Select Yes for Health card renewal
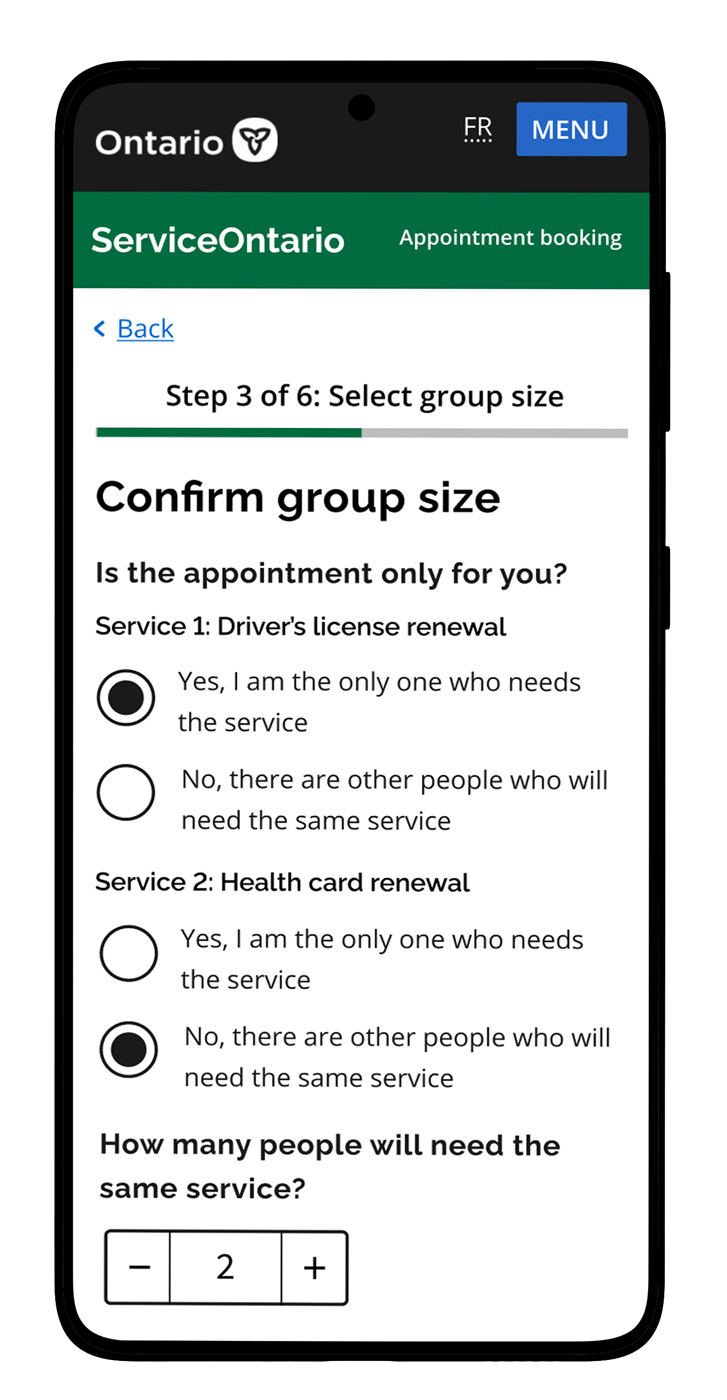The height and width of the screenshot is (1400, 727). tap(129, 953)
